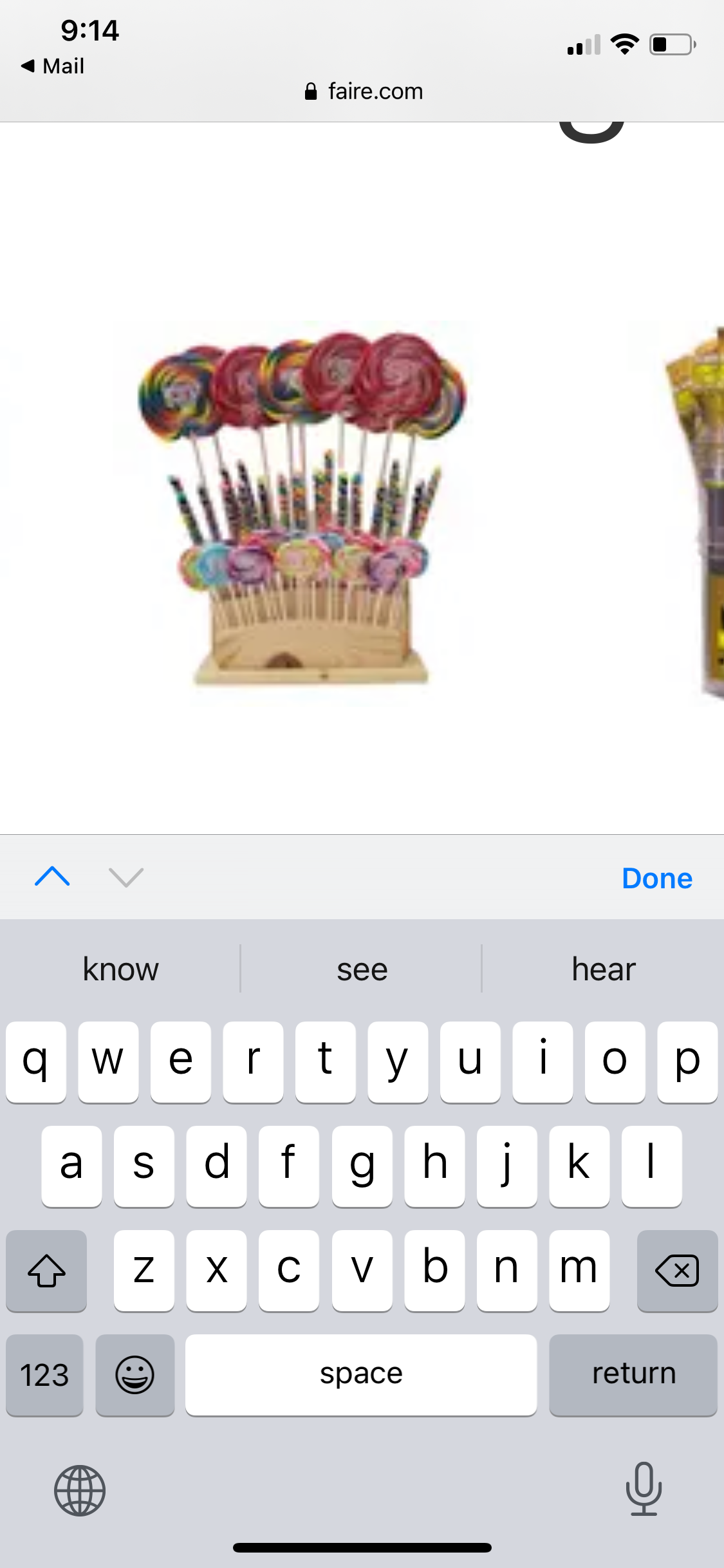Viewport: 724px width, 1568px height.
Task: Enable the shift key
Action: click(46, 1270)
